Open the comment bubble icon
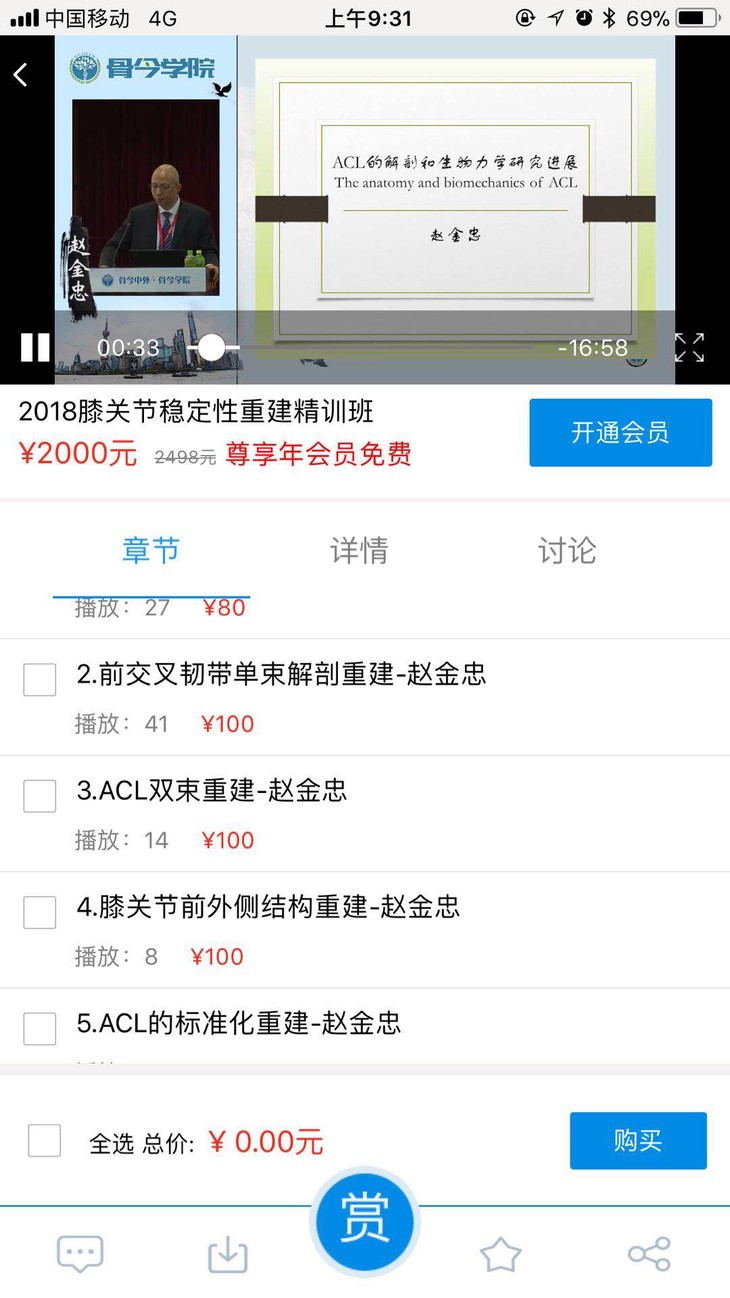 click(x=80, y=1253)
